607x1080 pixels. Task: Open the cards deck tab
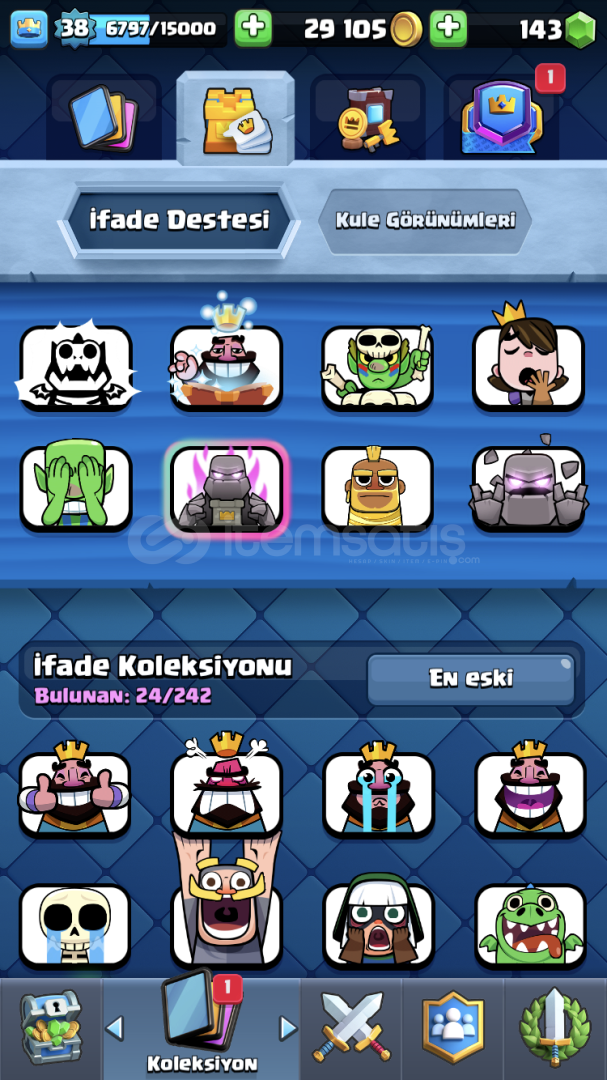pyautogui.click(x=102, y=118)
